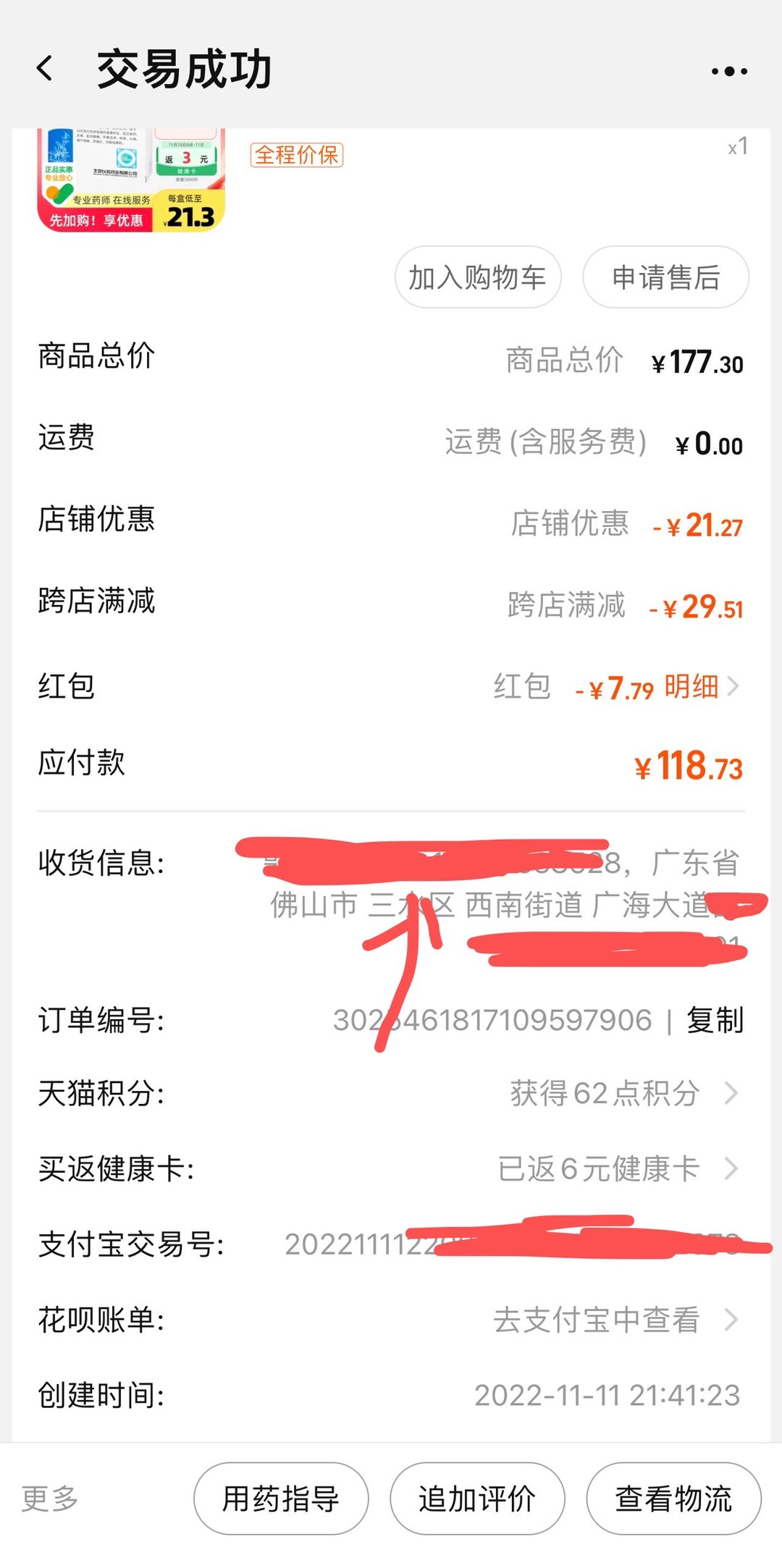Open the 已返6元健康卡 row
The height and width of the screenshot is (1568, 782).
pyautogui.click(x=615, y=1168)
